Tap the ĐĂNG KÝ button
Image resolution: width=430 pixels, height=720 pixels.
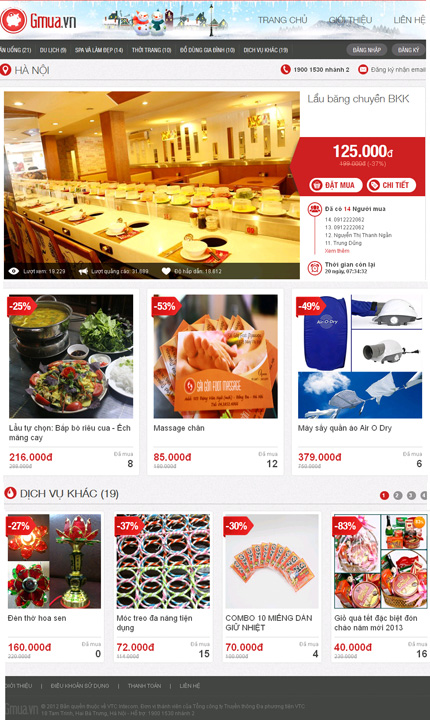408,50
